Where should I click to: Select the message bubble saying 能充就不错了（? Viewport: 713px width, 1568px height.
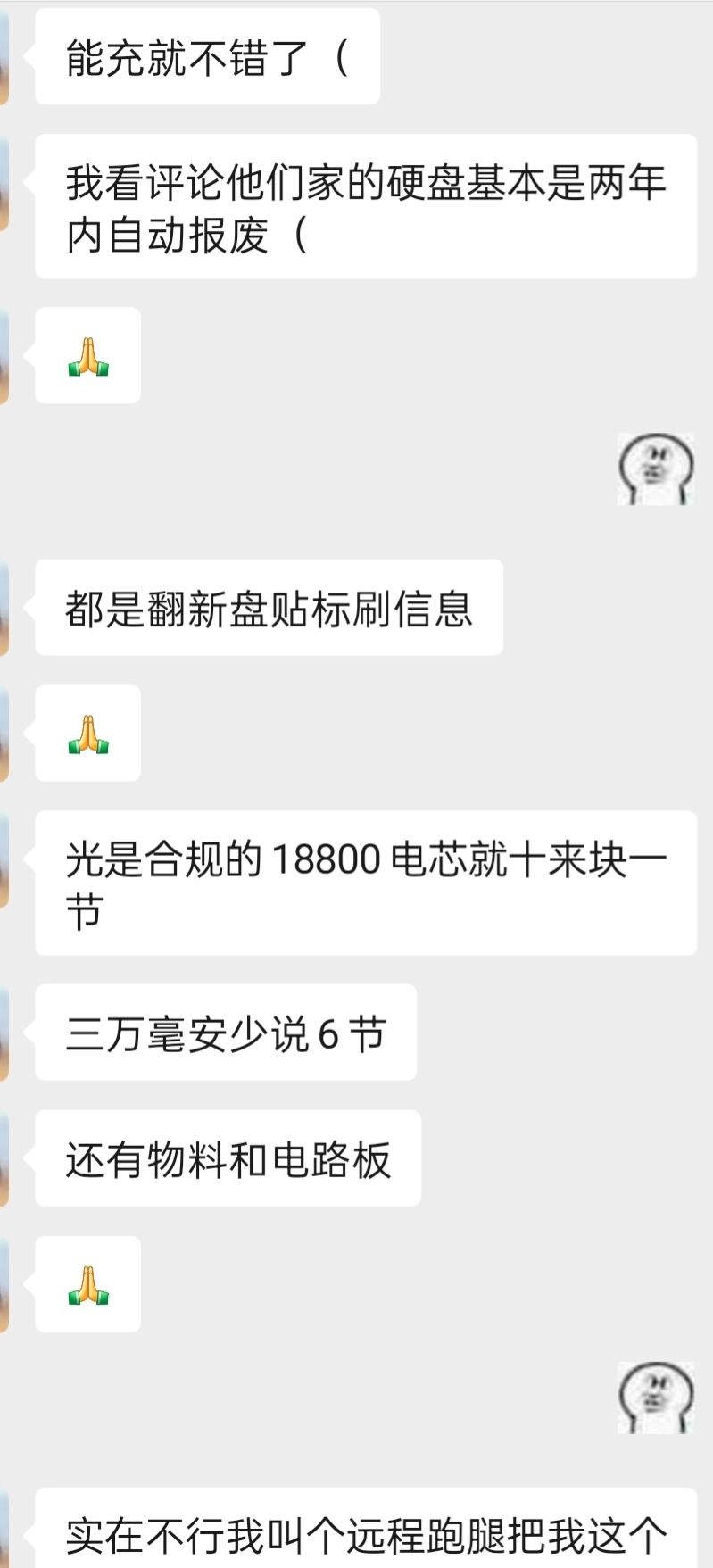click(208, 56)
